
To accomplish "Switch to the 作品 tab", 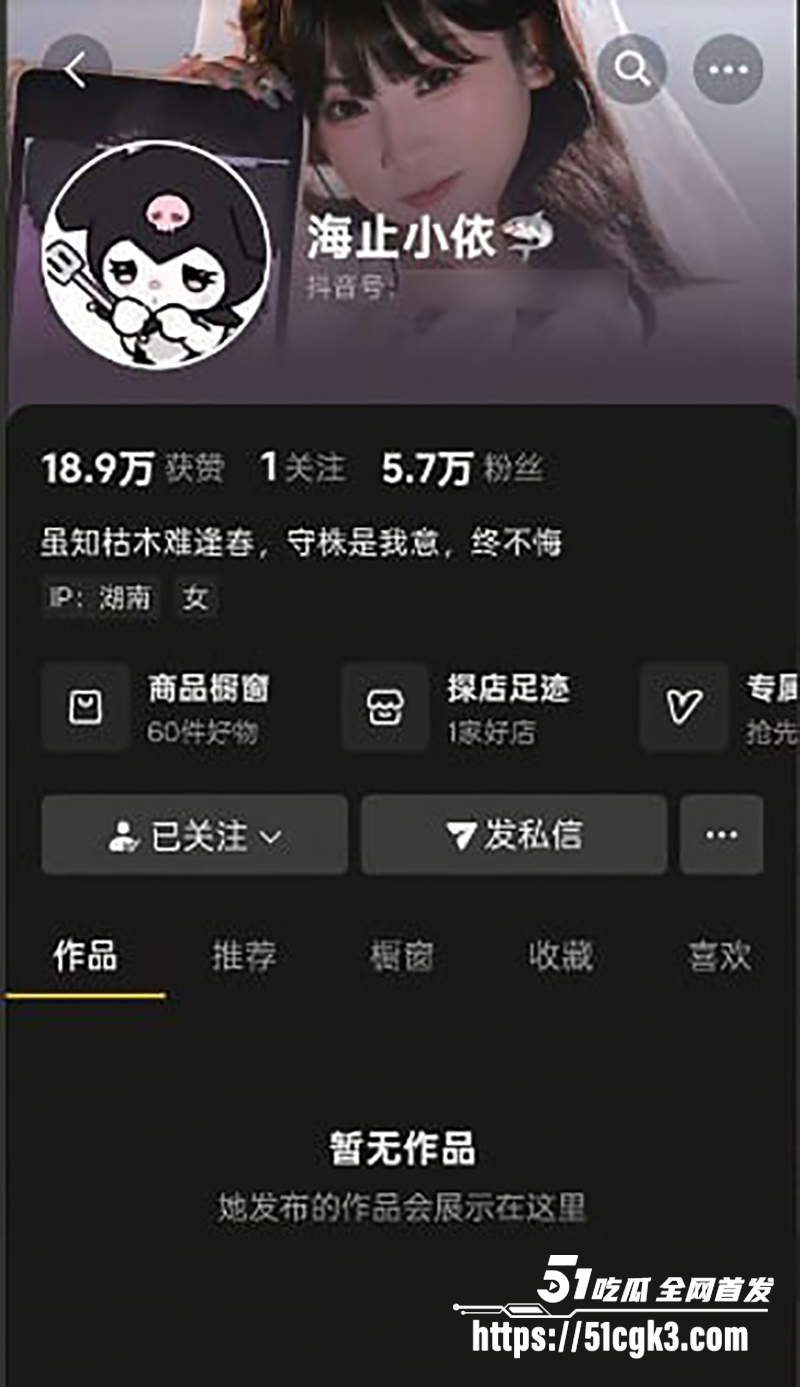I will pos(85,957).
